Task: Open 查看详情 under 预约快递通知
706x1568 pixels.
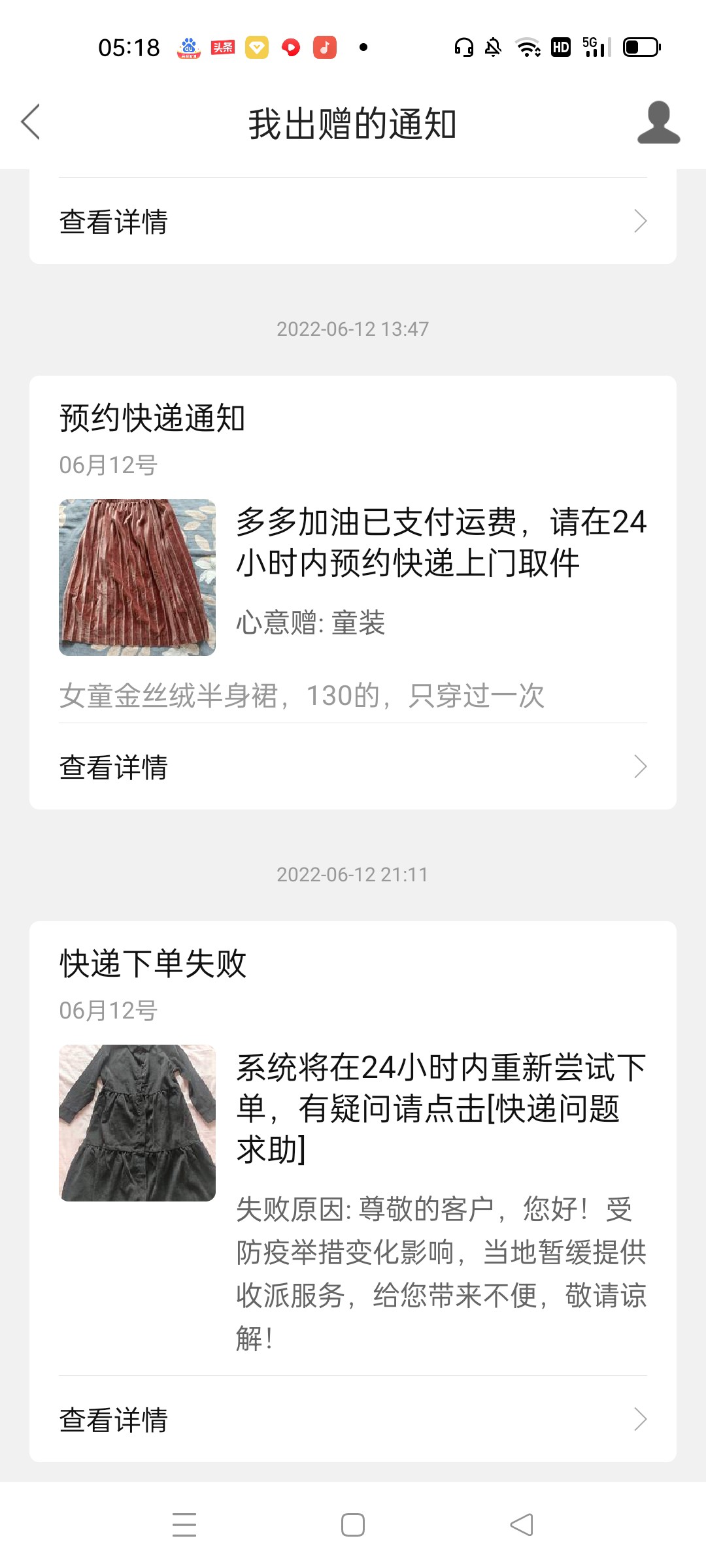Action: click(x=353, y=767)
